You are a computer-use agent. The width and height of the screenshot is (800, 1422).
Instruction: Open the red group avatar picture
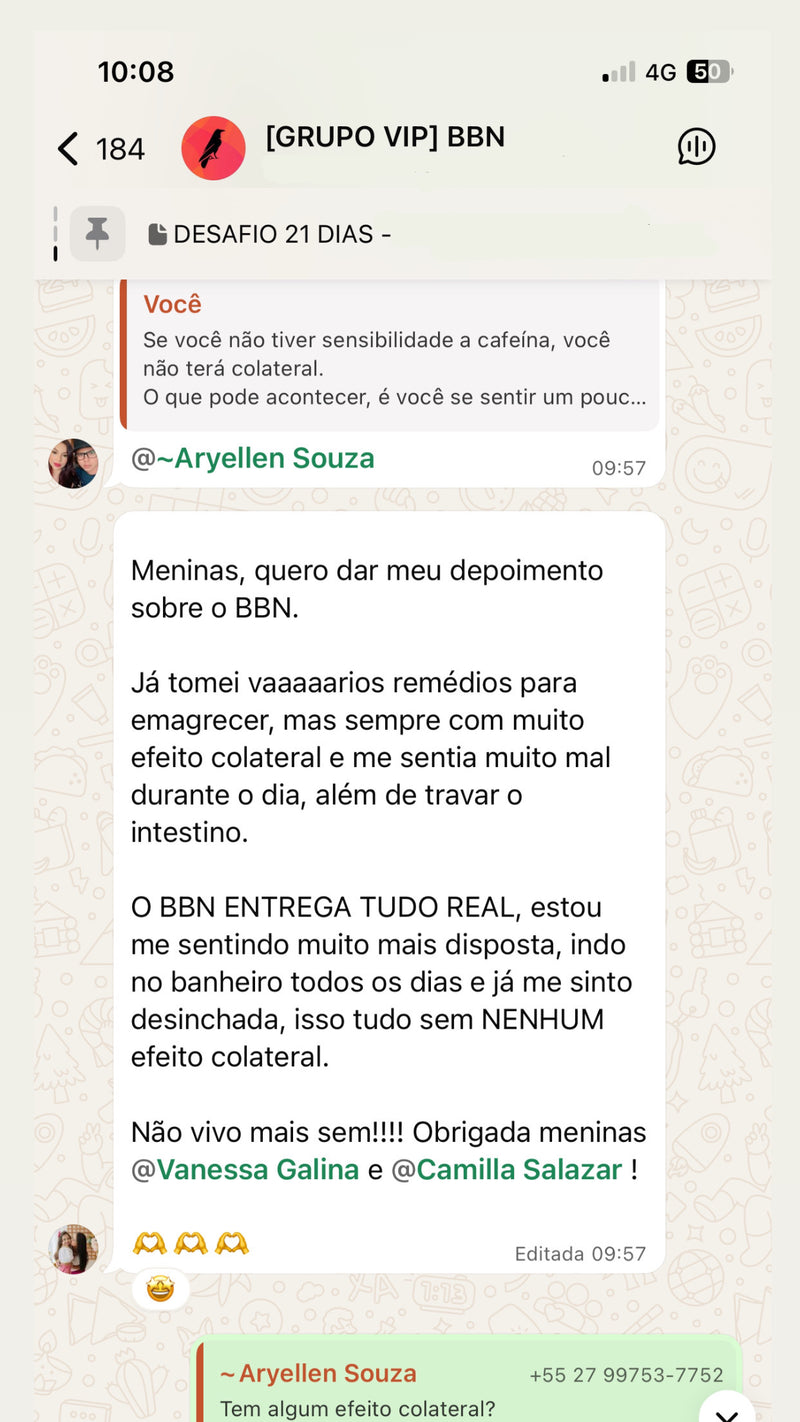click(213, 146)
